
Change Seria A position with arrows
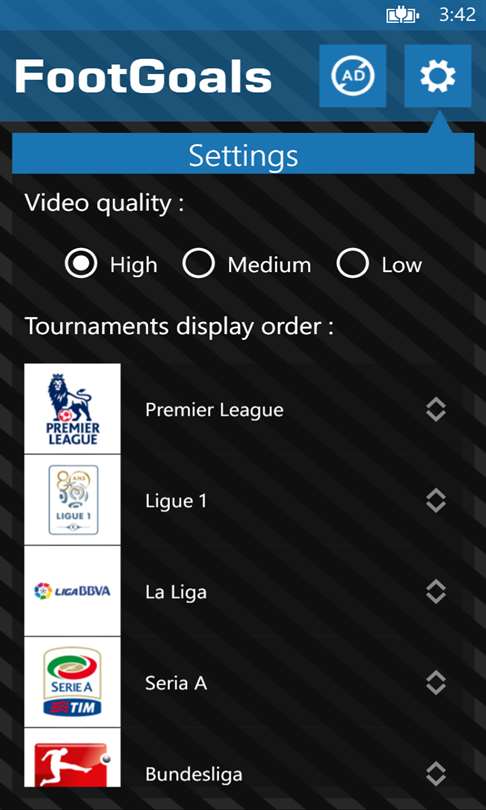[x=436, y=683]
